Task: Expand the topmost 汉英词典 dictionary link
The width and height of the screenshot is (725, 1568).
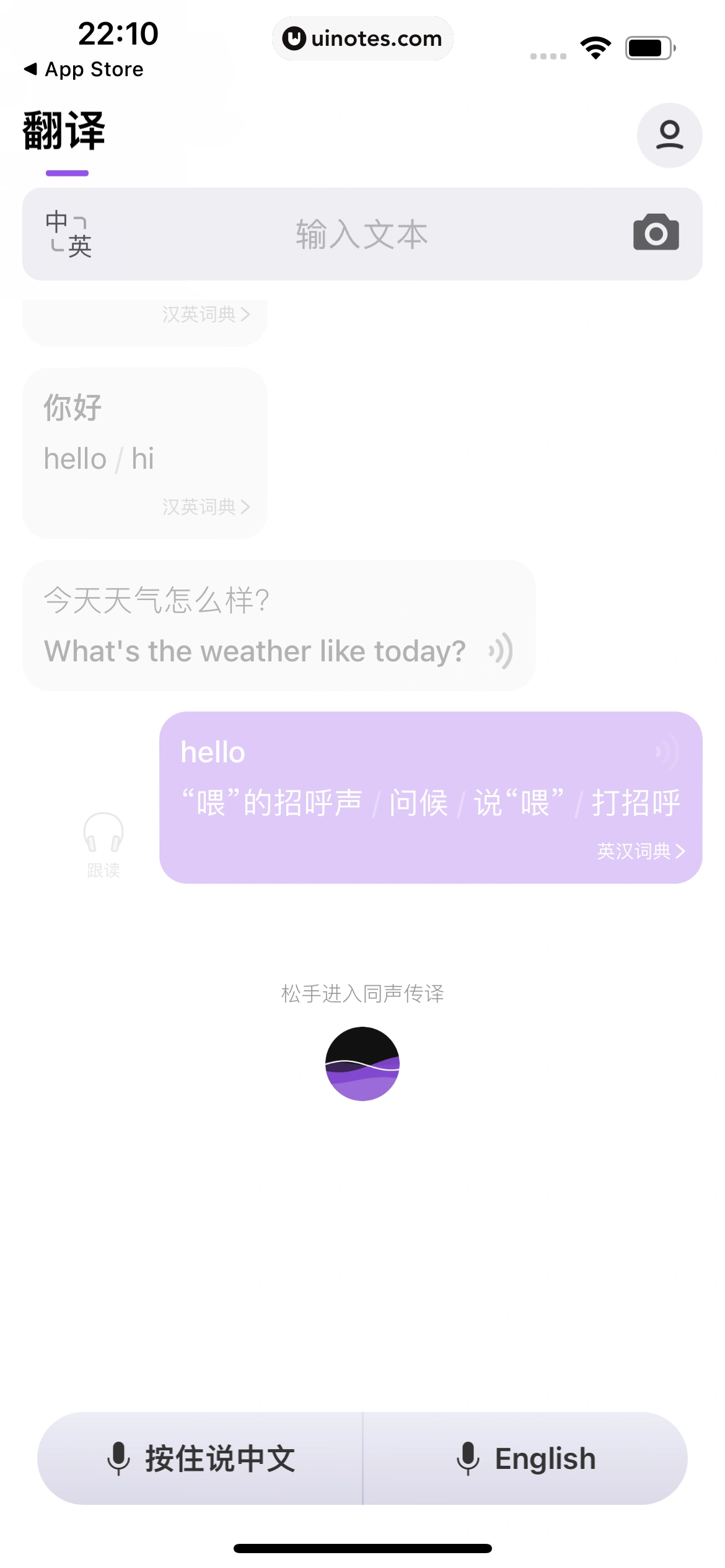Action: click(204, 314)
